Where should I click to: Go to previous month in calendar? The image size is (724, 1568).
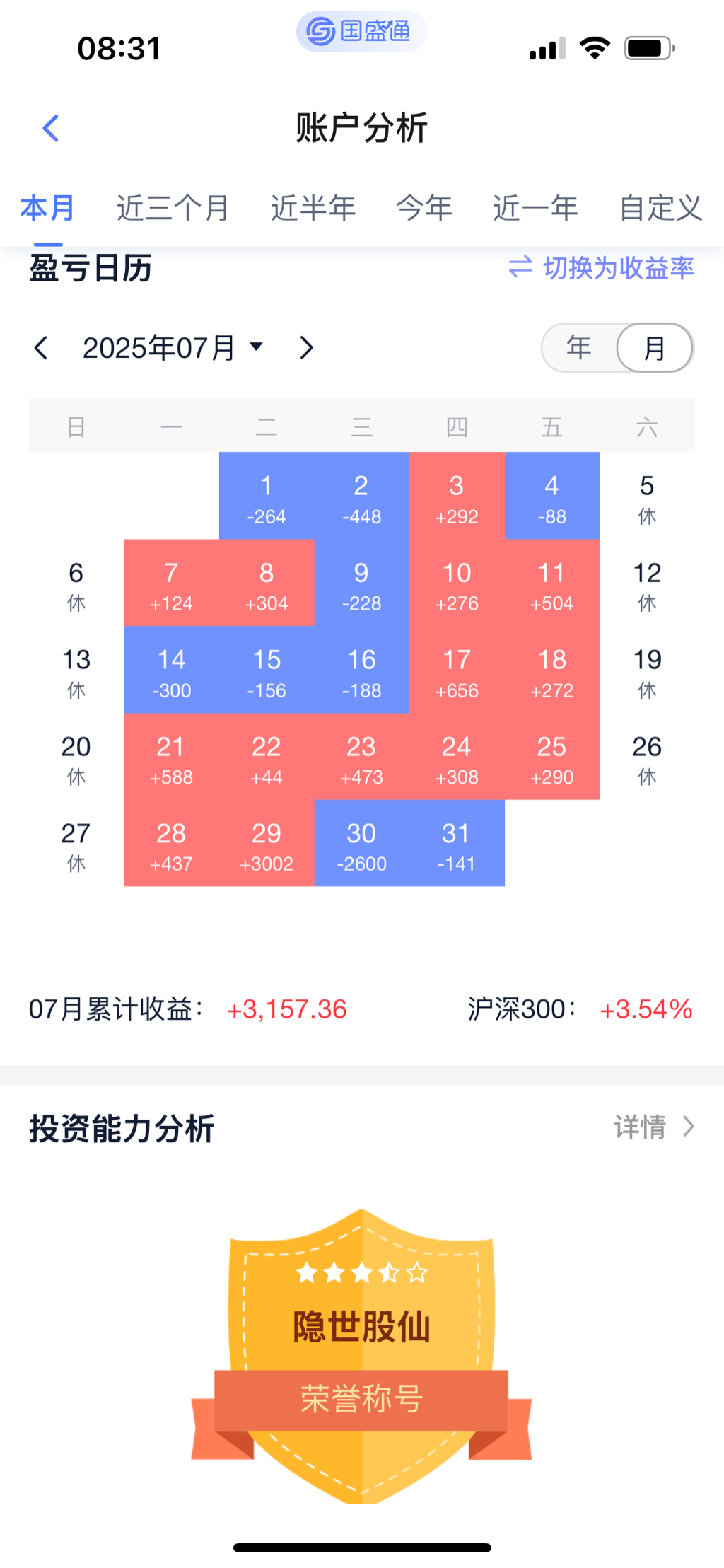[x=41, y=348]
